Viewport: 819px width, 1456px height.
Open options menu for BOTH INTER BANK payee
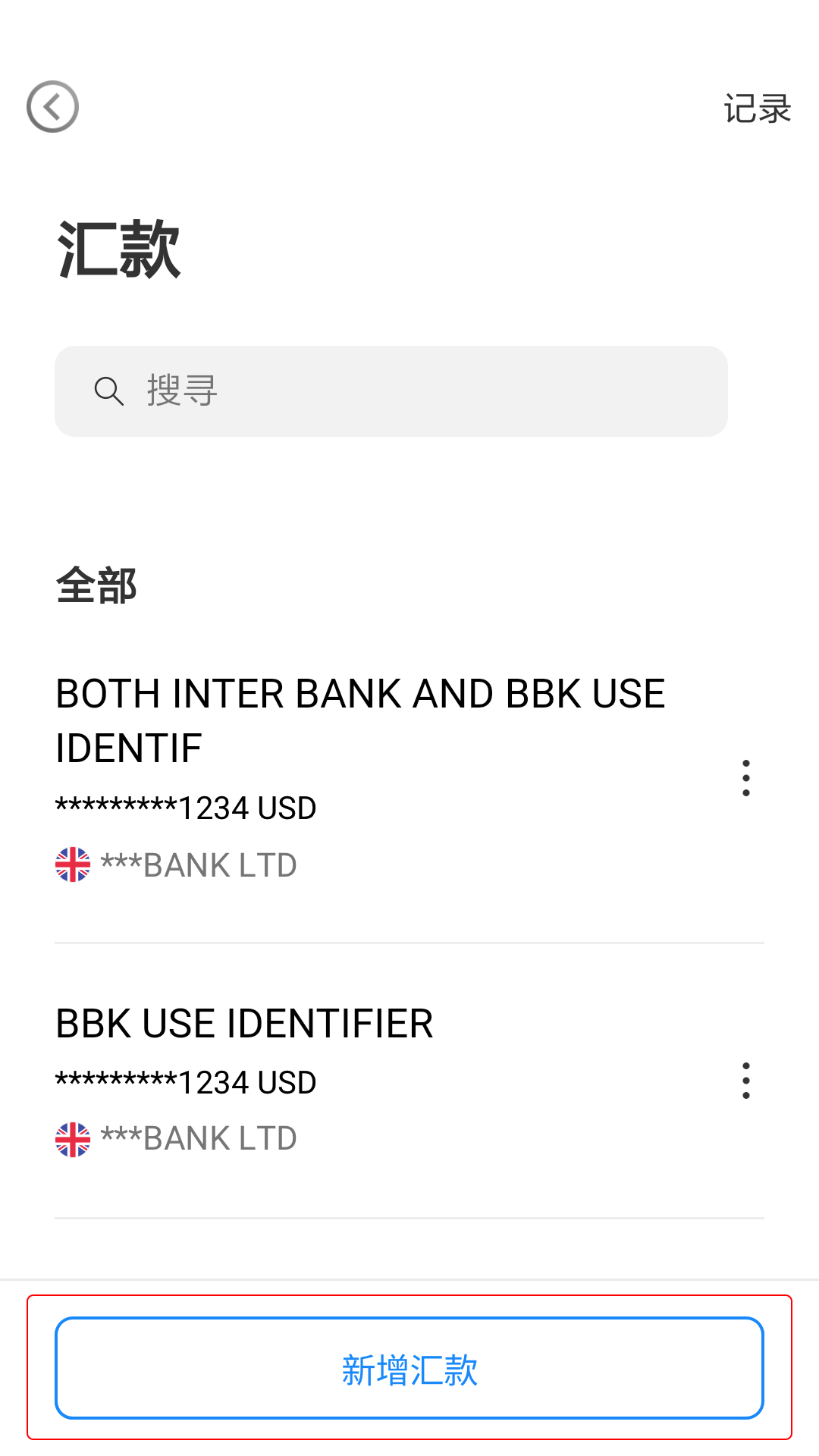pyautogui.click(x=746, y=778)
